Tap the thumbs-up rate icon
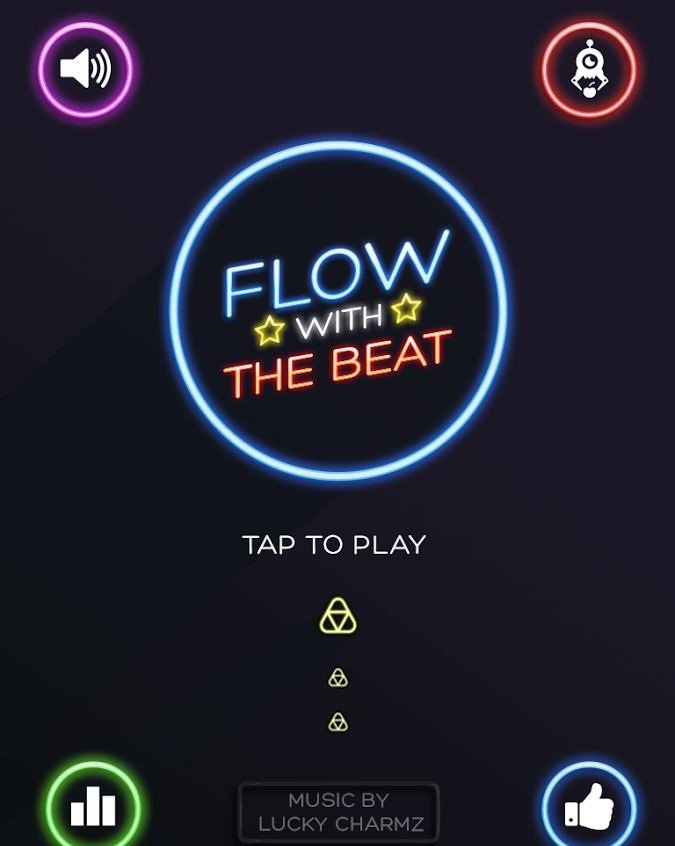The height and width of the screenshot is (846, 675). [x=589, y=806]
